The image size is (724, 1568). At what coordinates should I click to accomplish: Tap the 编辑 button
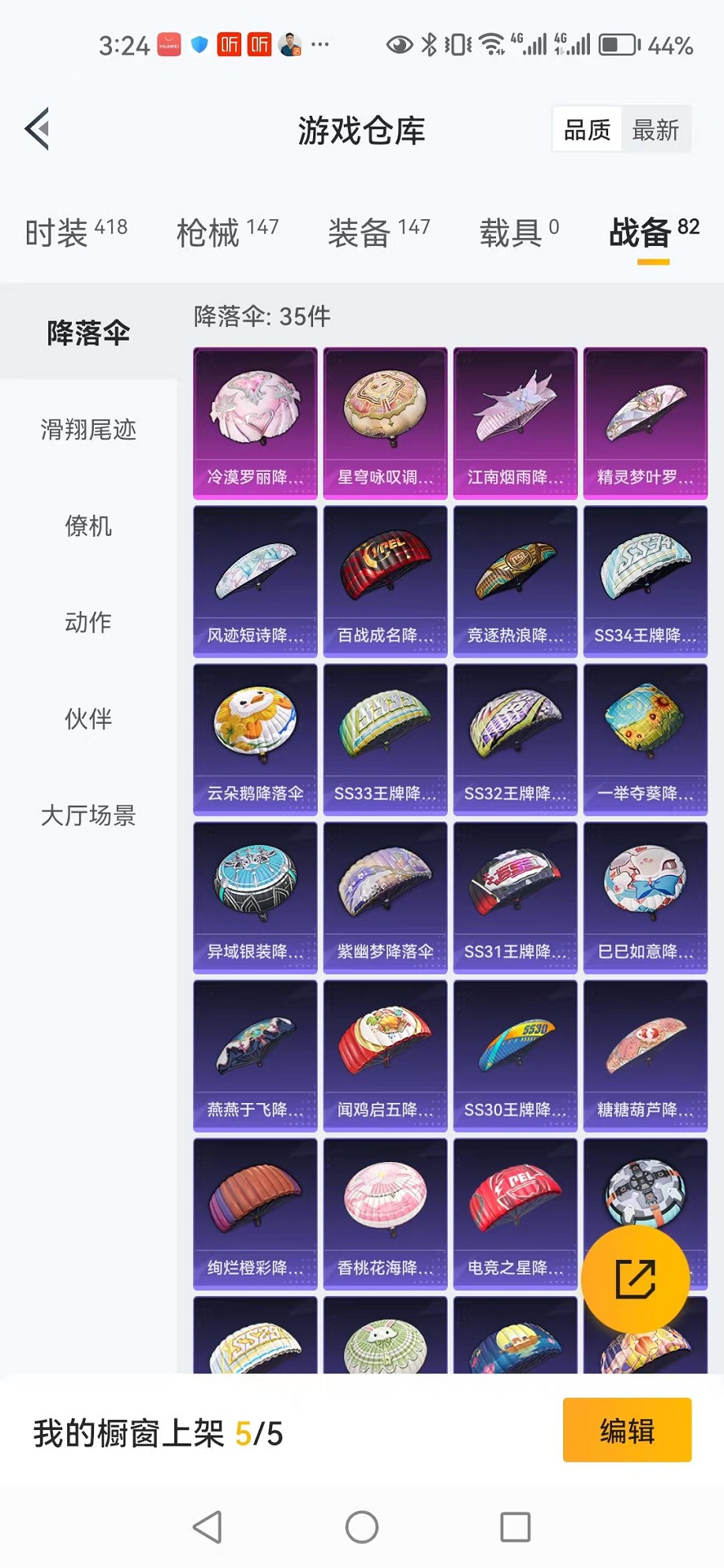coord(627,1430)
